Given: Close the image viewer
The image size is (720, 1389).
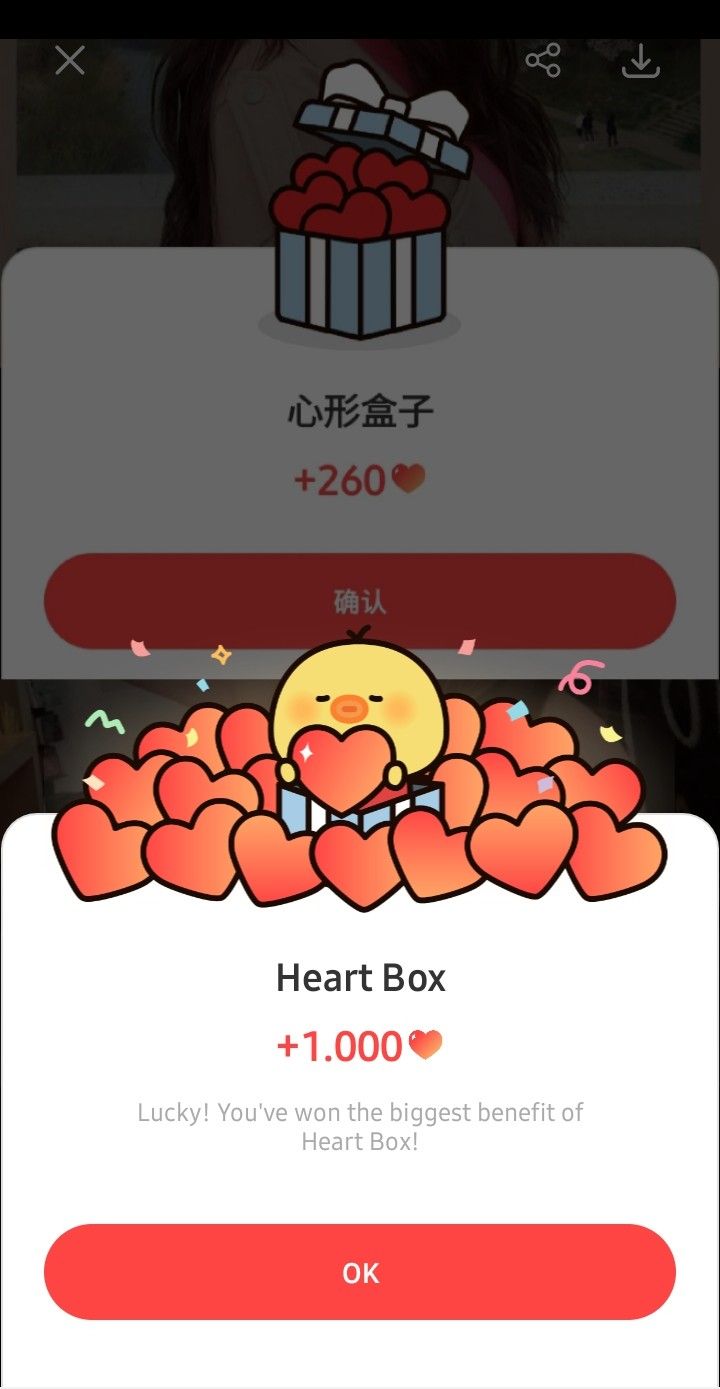Looking at the screenshot, I should [x=70, y=61].
